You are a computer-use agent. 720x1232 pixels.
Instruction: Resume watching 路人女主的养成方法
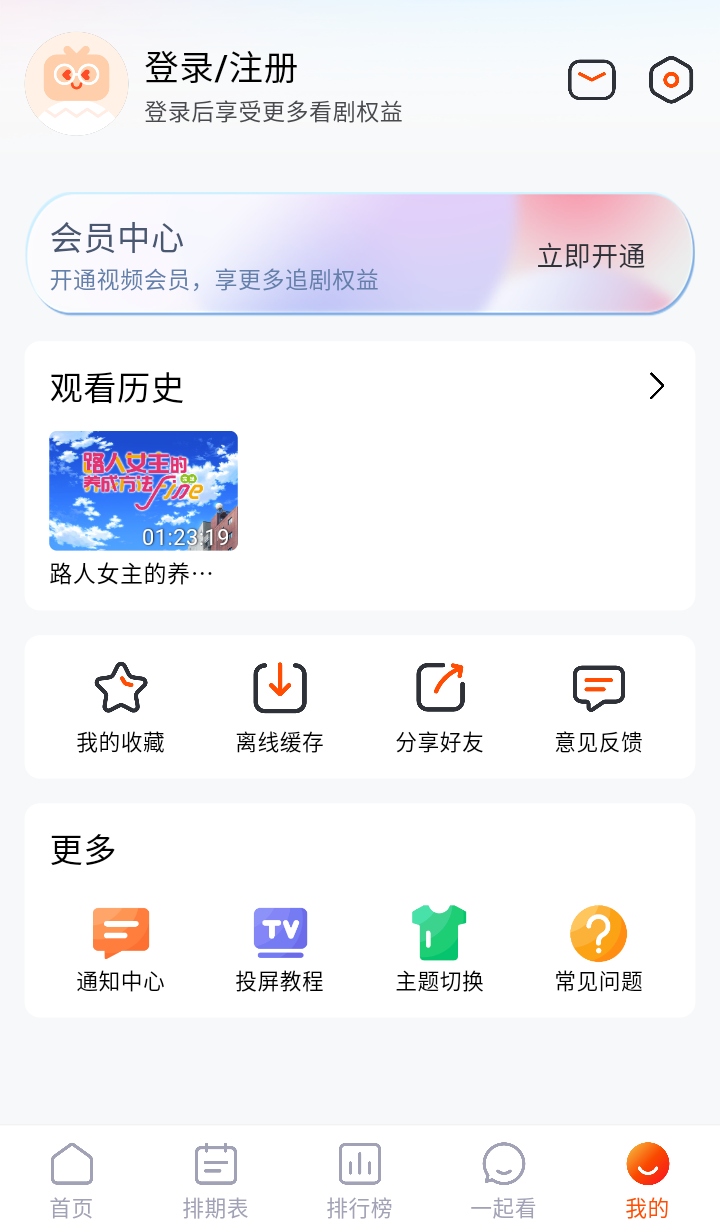(143, 491)
